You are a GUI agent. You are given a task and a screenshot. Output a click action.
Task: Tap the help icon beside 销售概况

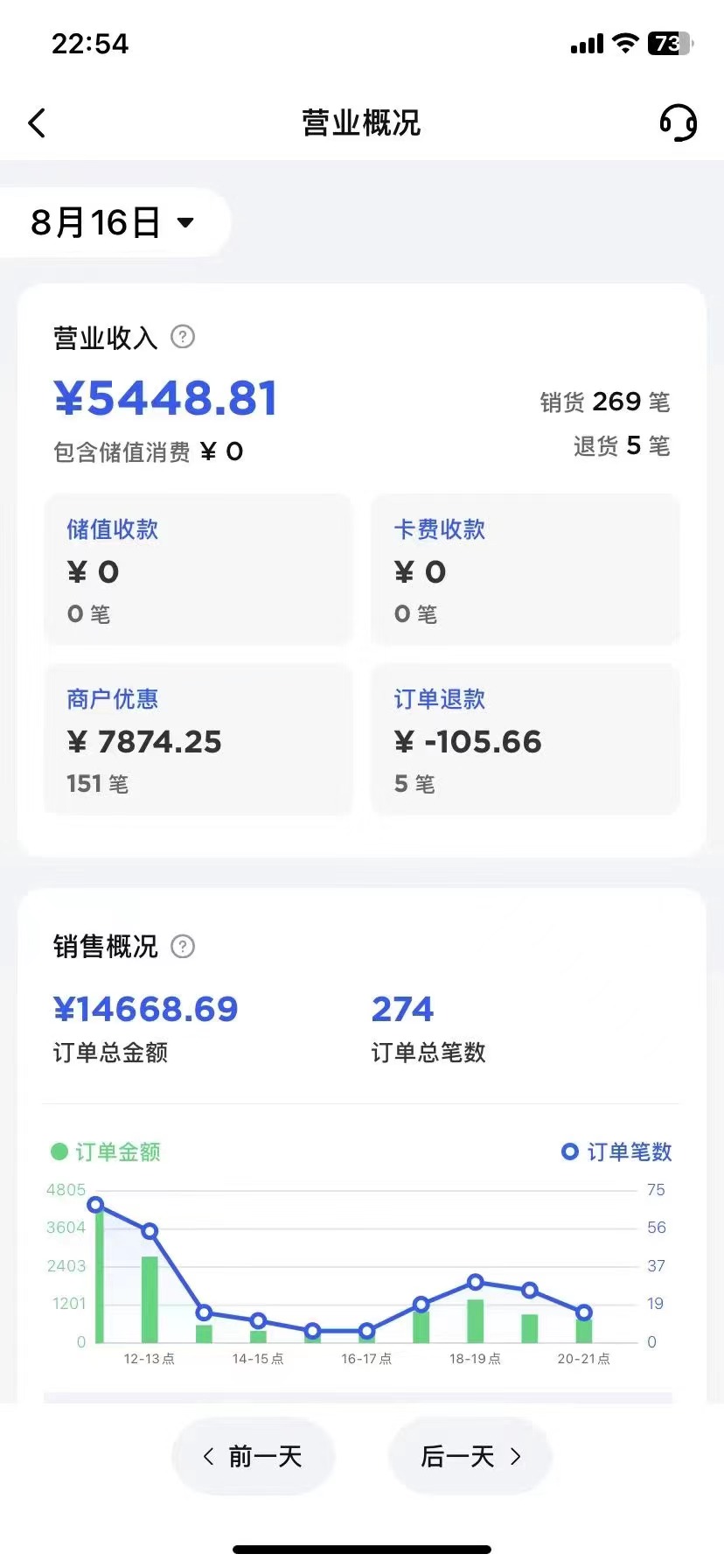click(x=183, y=946)
